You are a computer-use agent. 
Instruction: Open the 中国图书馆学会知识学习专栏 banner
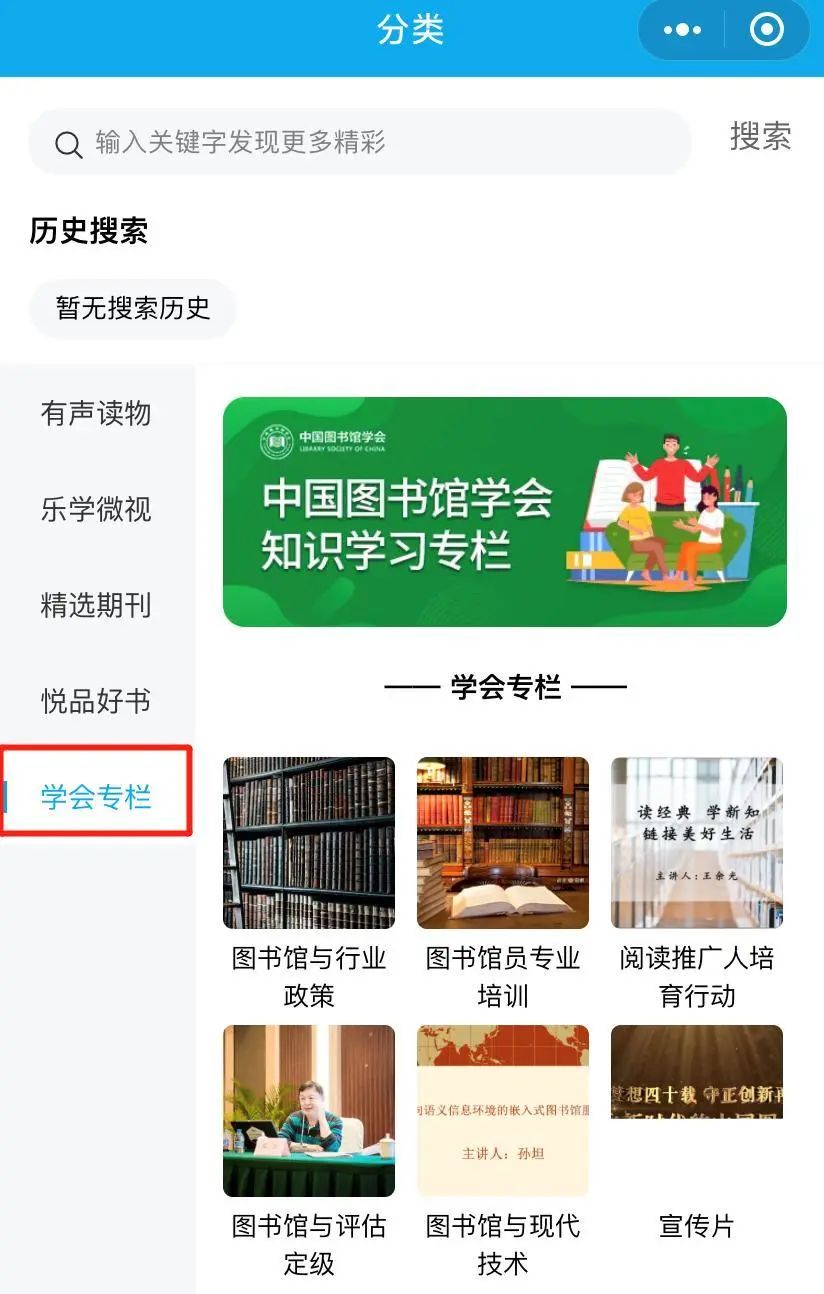pyautogui.click(x=504, y=512)
